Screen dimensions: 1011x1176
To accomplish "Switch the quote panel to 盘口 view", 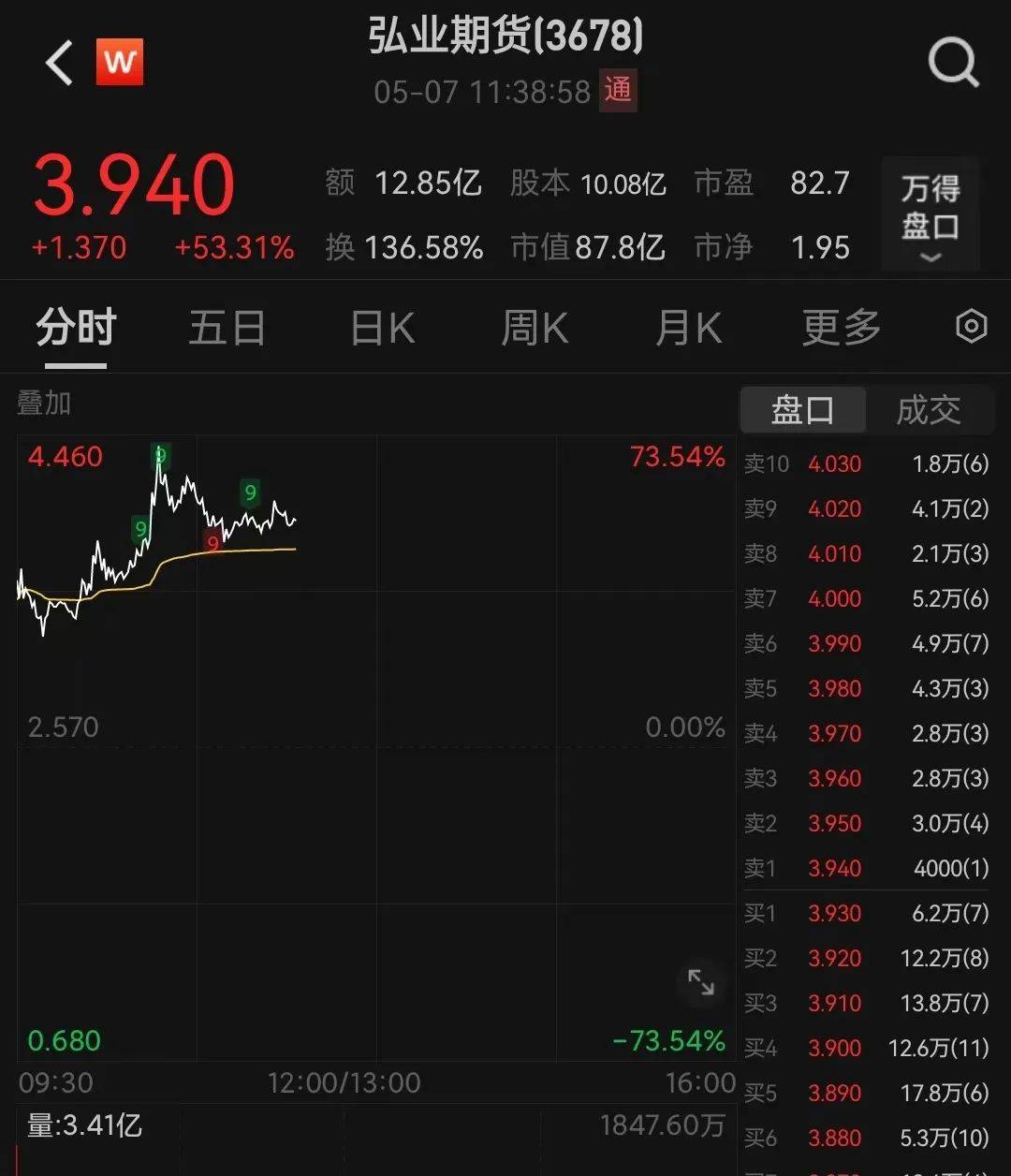I will click(803, 410).
